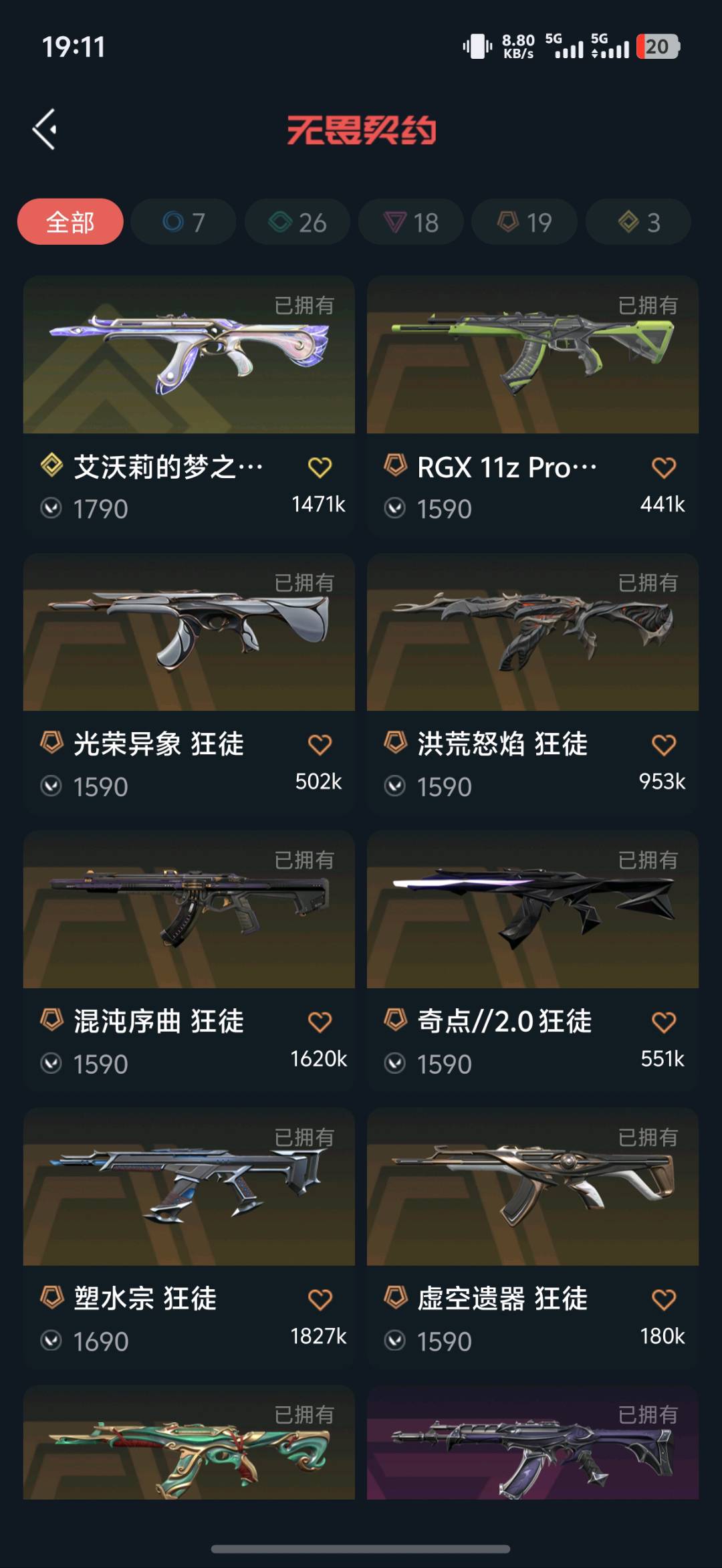Filter skins by the tier showing 18

click(411, 222)
